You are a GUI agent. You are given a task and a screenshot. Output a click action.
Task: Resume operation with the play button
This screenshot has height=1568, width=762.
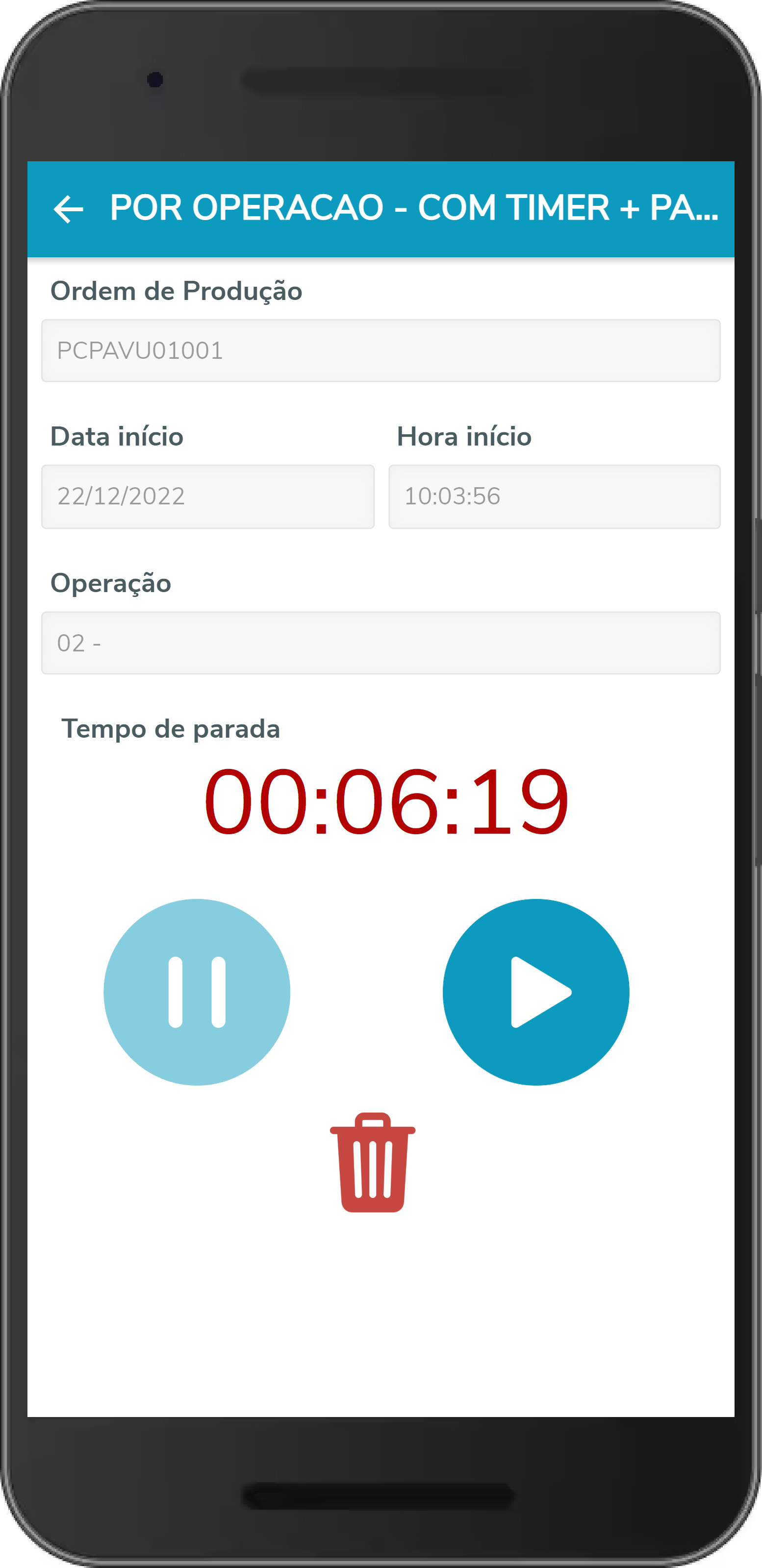click(x=535, y=992)
